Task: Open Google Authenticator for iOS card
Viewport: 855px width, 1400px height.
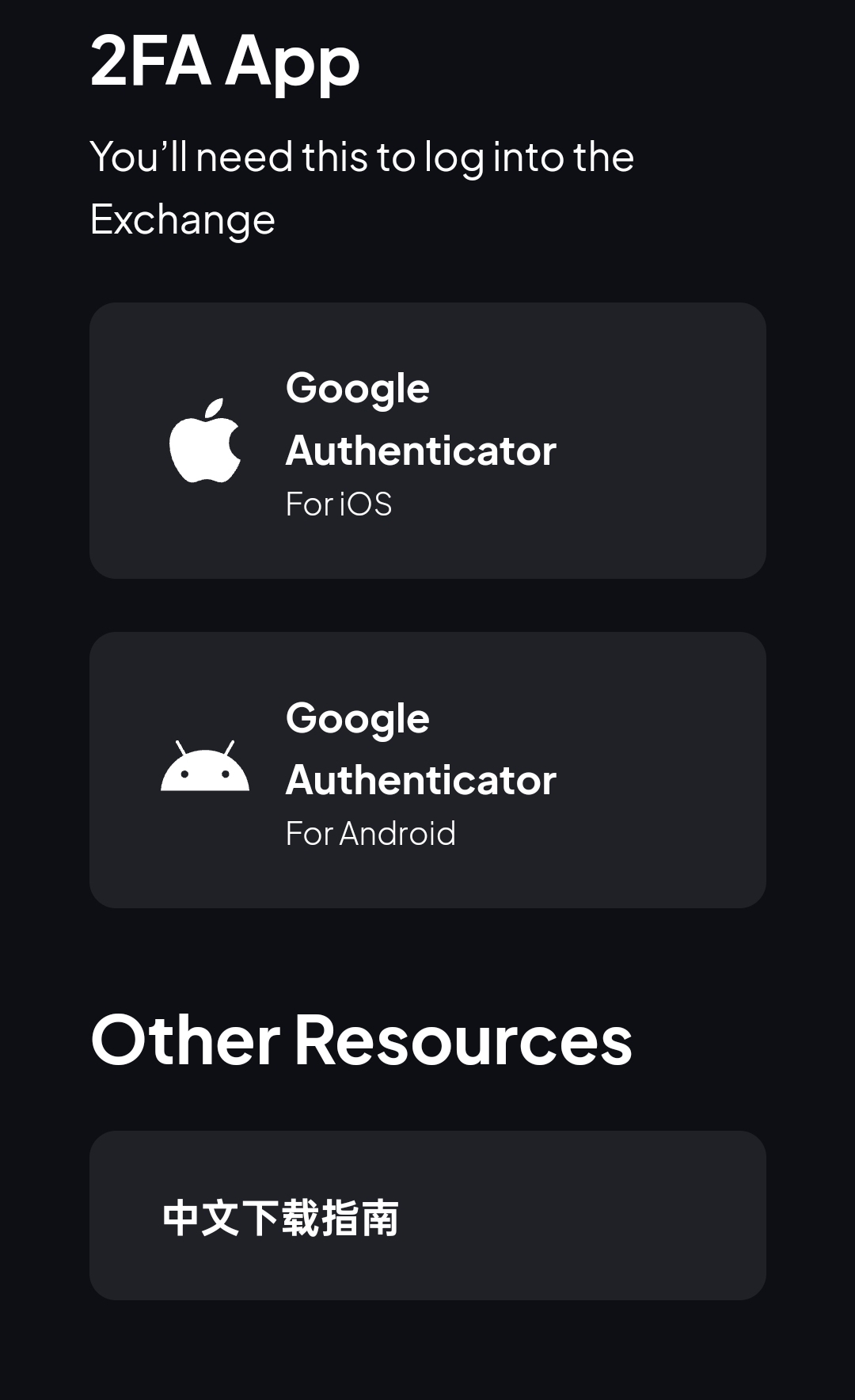Action: tap(427, 440)
